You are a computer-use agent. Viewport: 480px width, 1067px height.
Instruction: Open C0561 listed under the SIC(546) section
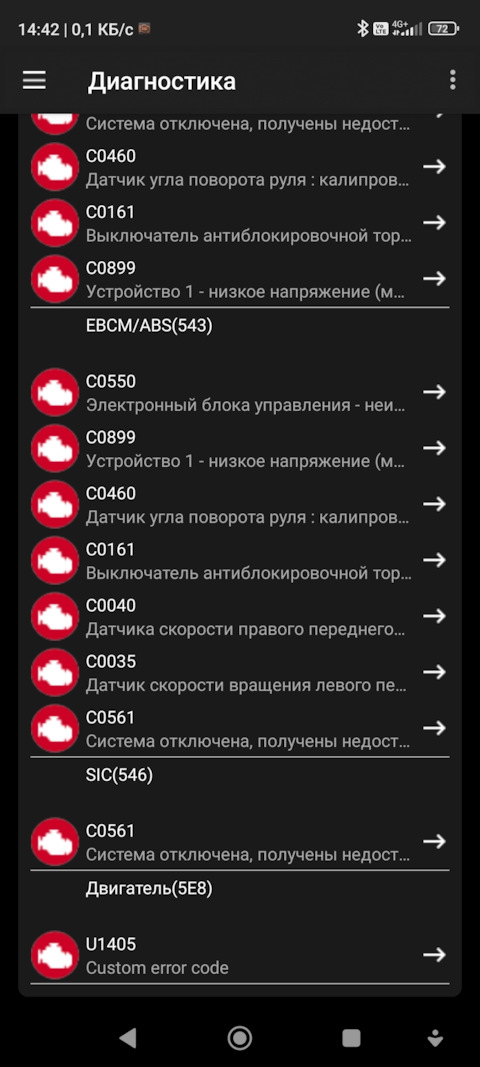point(240,842)
